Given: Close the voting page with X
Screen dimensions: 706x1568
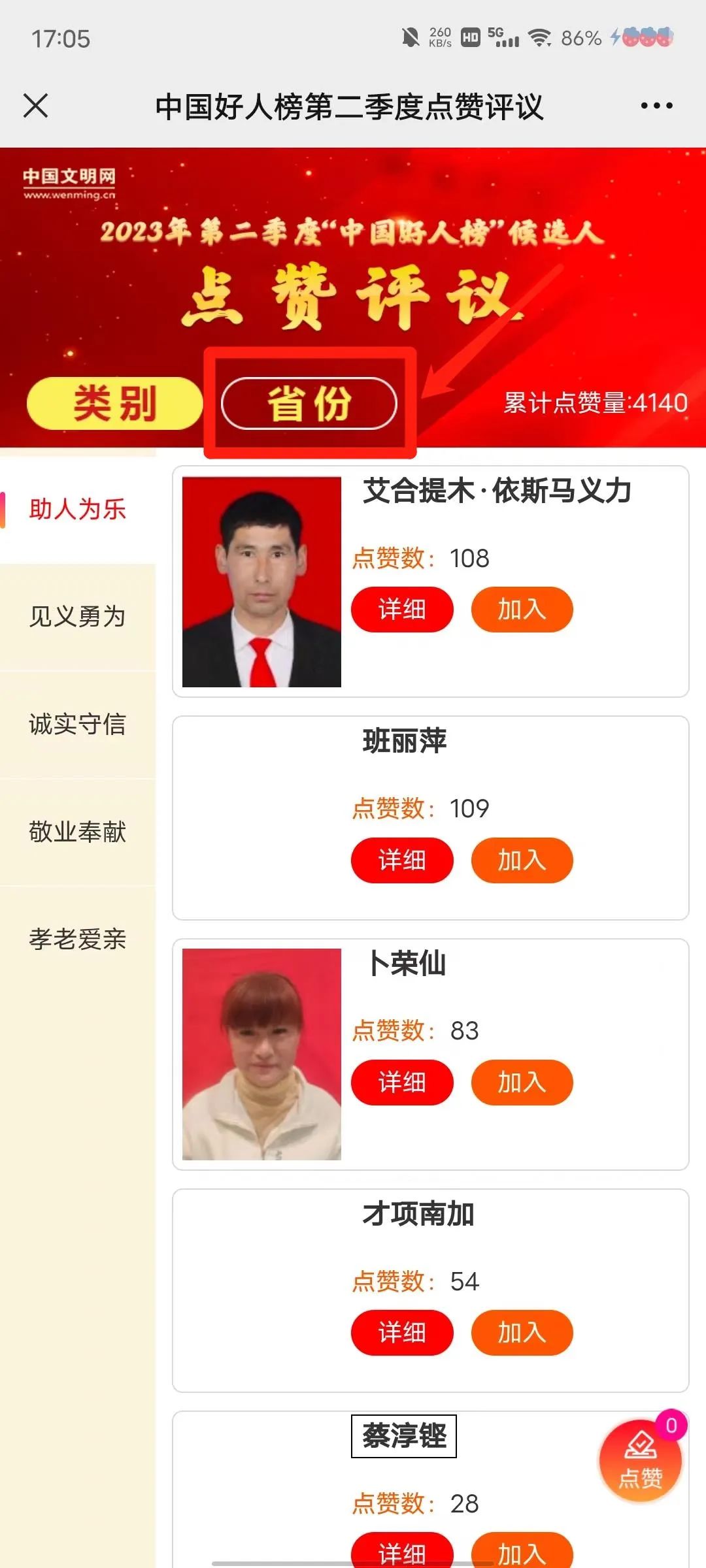Looking at the screenshot, I should click(x=36, y=106).
